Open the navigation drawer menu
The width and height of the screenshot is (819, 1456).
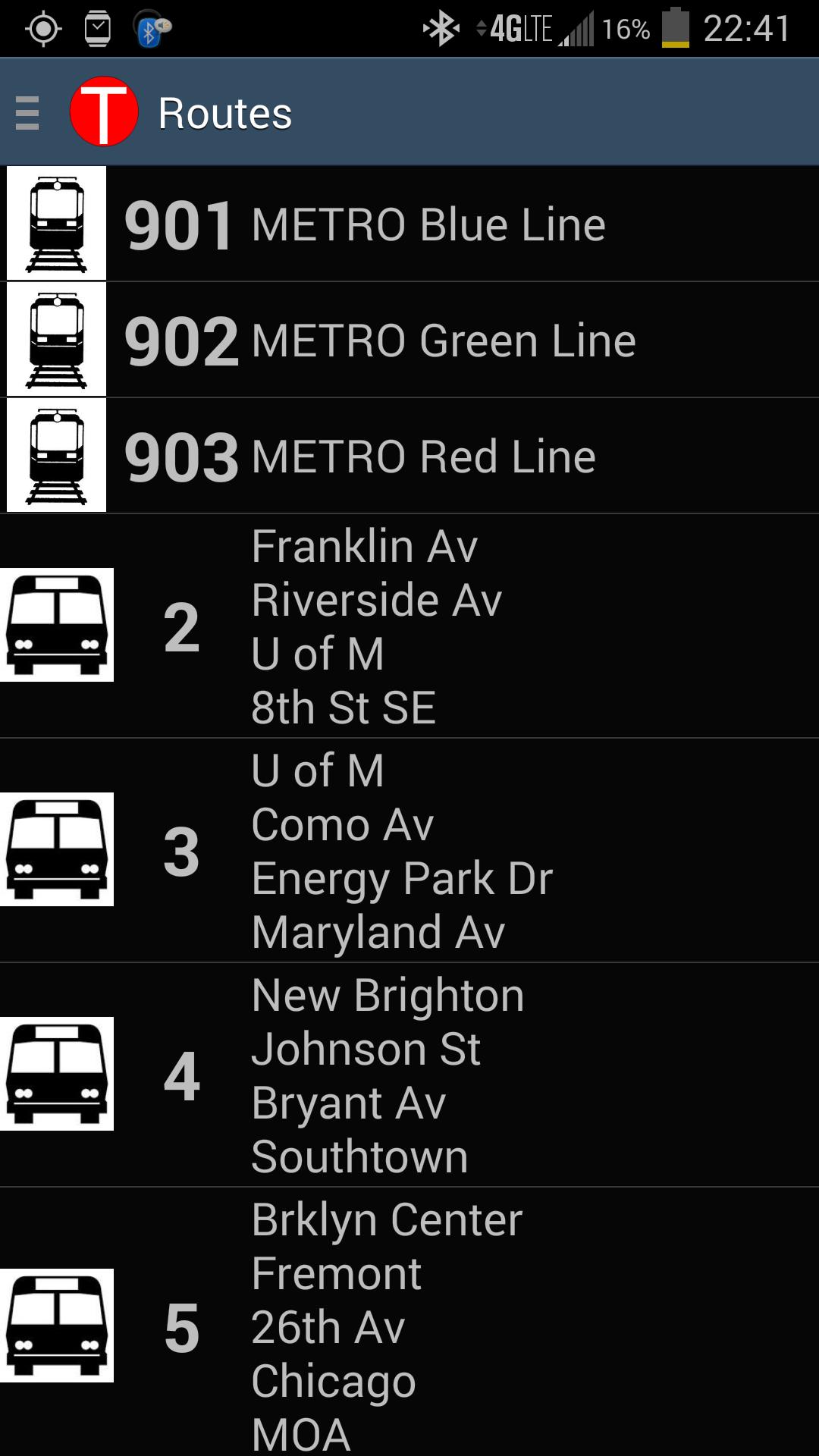tap(28, 113)
